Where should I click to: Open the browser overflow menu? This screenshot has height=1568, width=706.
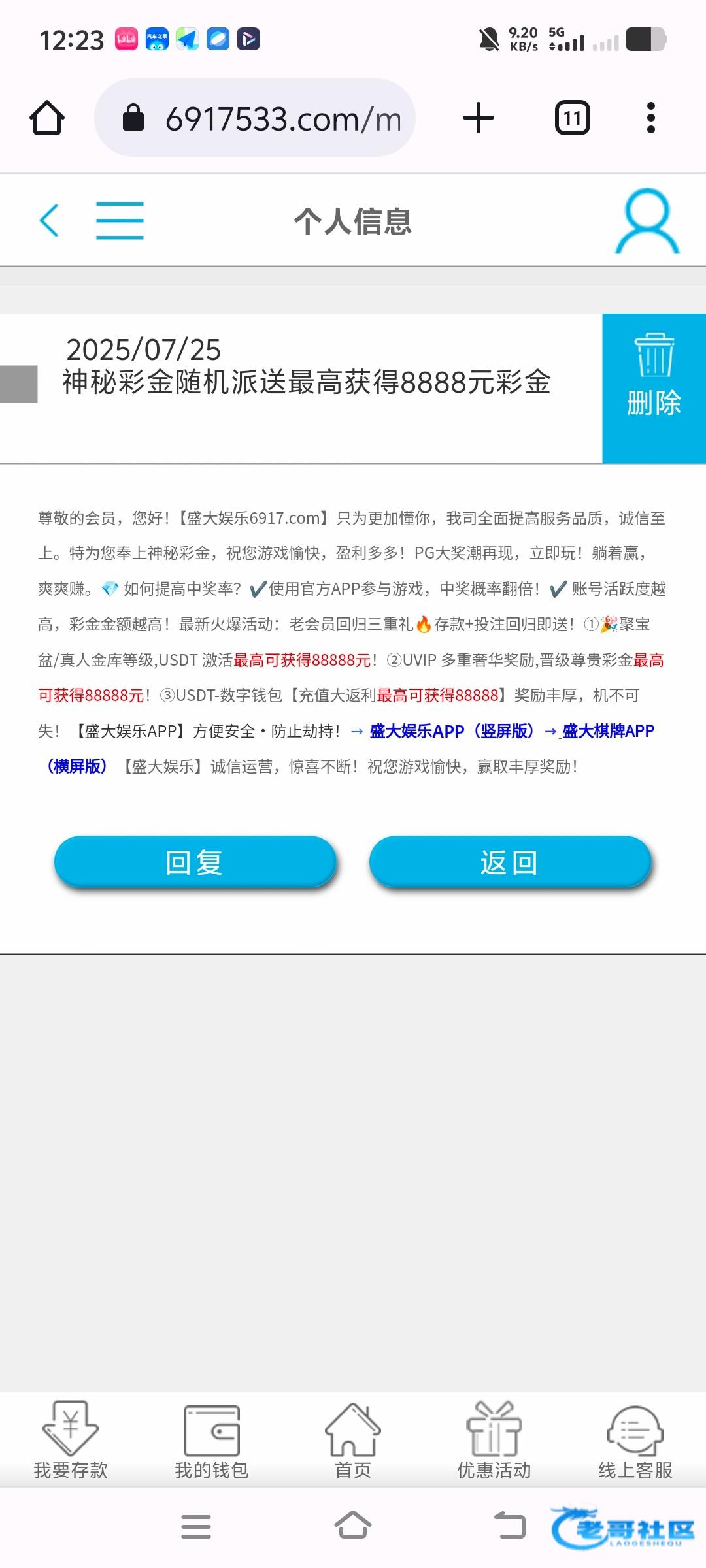[x=650, y=118]
